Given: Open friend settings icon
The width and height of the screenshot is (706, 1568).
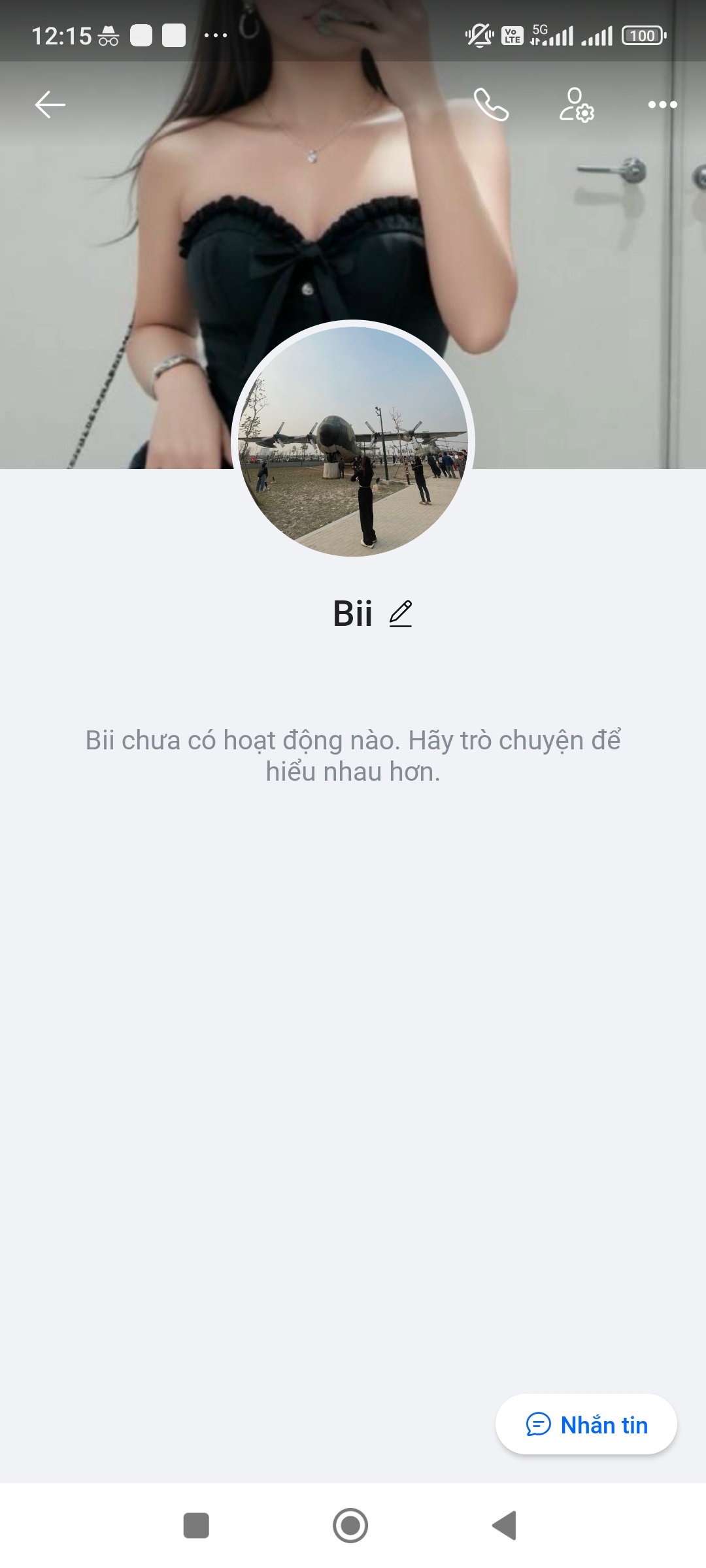Looking at the screenshot, I should click(577, 105).
